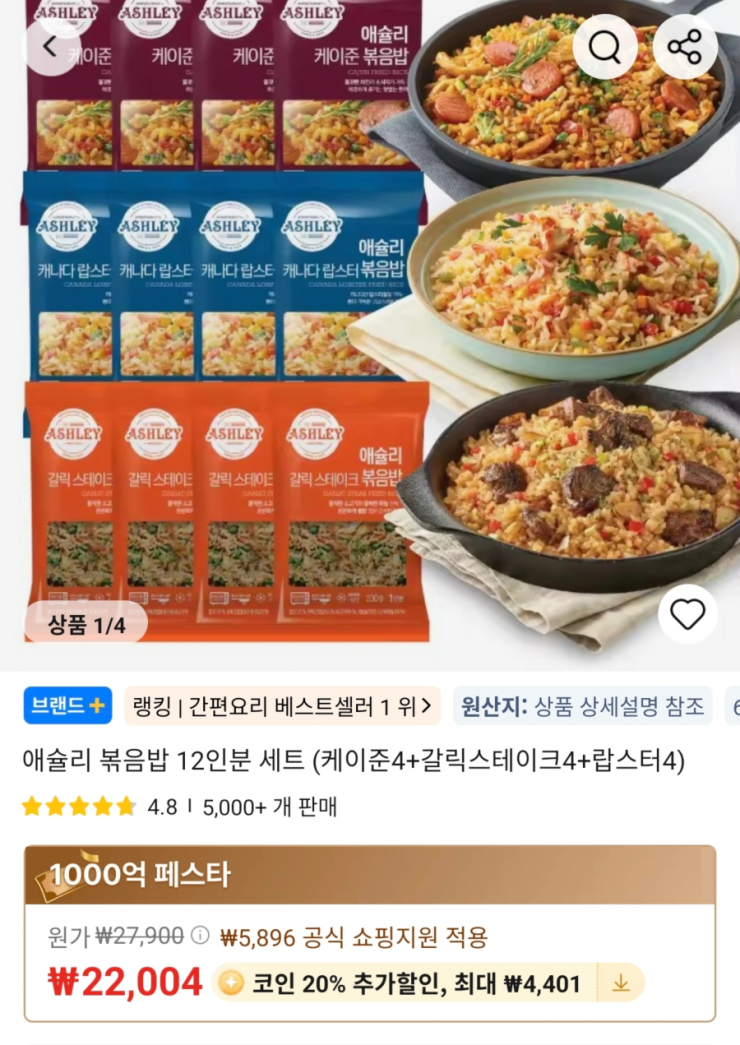Viewport: 740px width, 1045px height.
Task: Share this Ashley fried rice set
Action: [685, 46]
